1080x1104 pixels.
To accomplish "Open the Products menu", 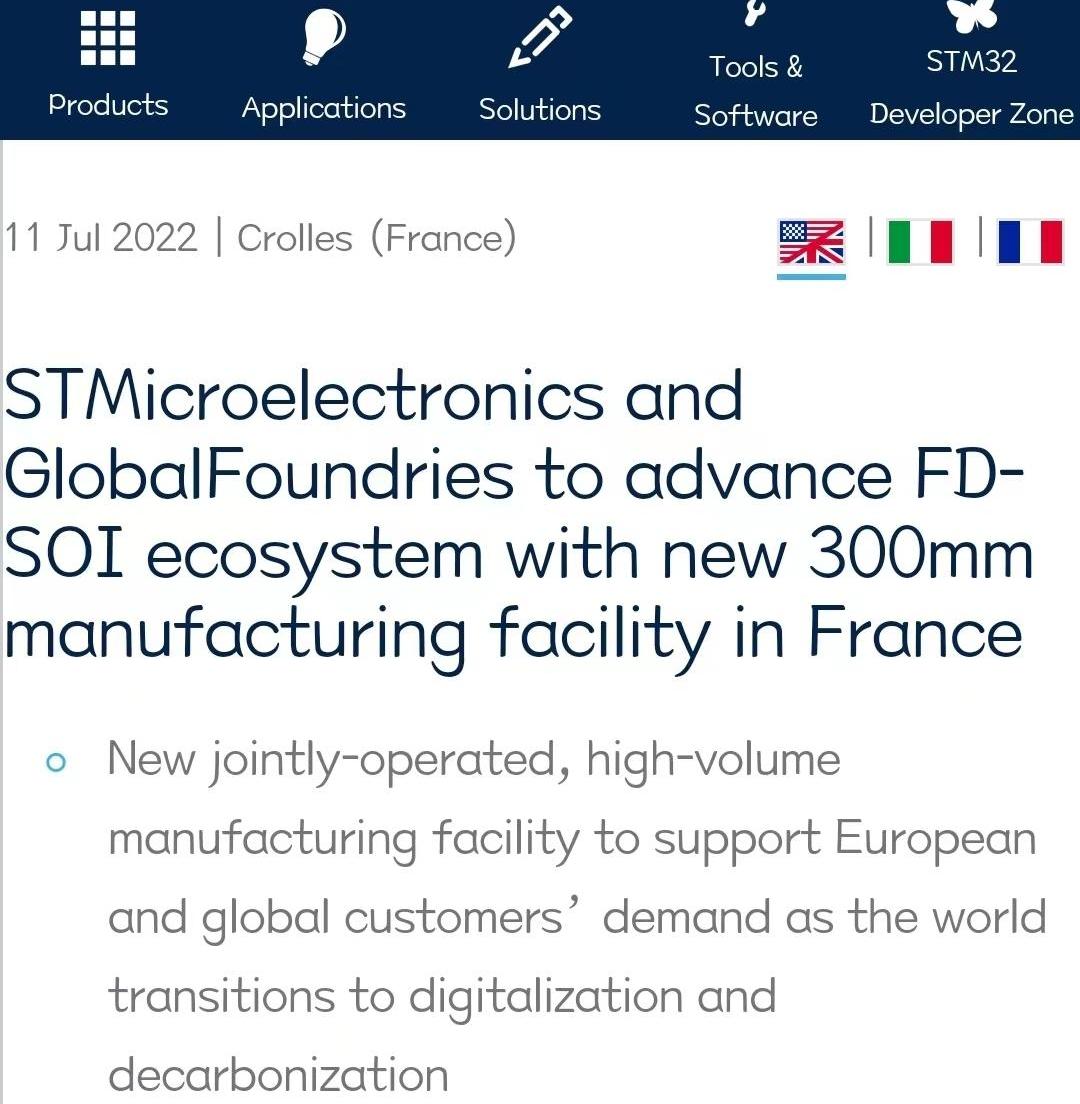I will tap(108, 68).
